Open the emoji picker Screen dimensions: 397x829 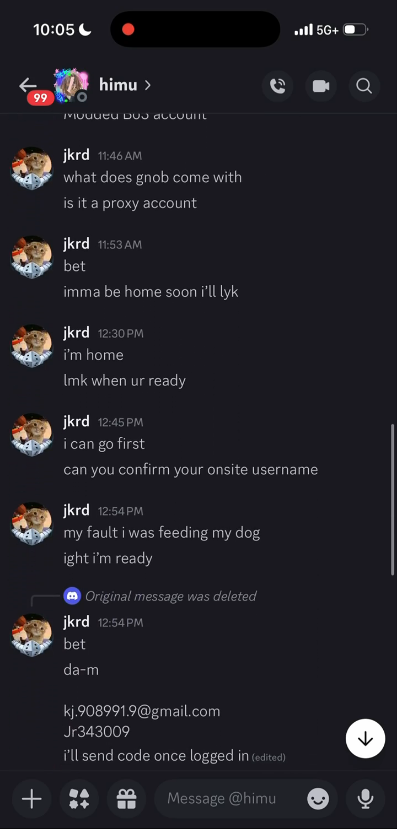click(318, 799)
